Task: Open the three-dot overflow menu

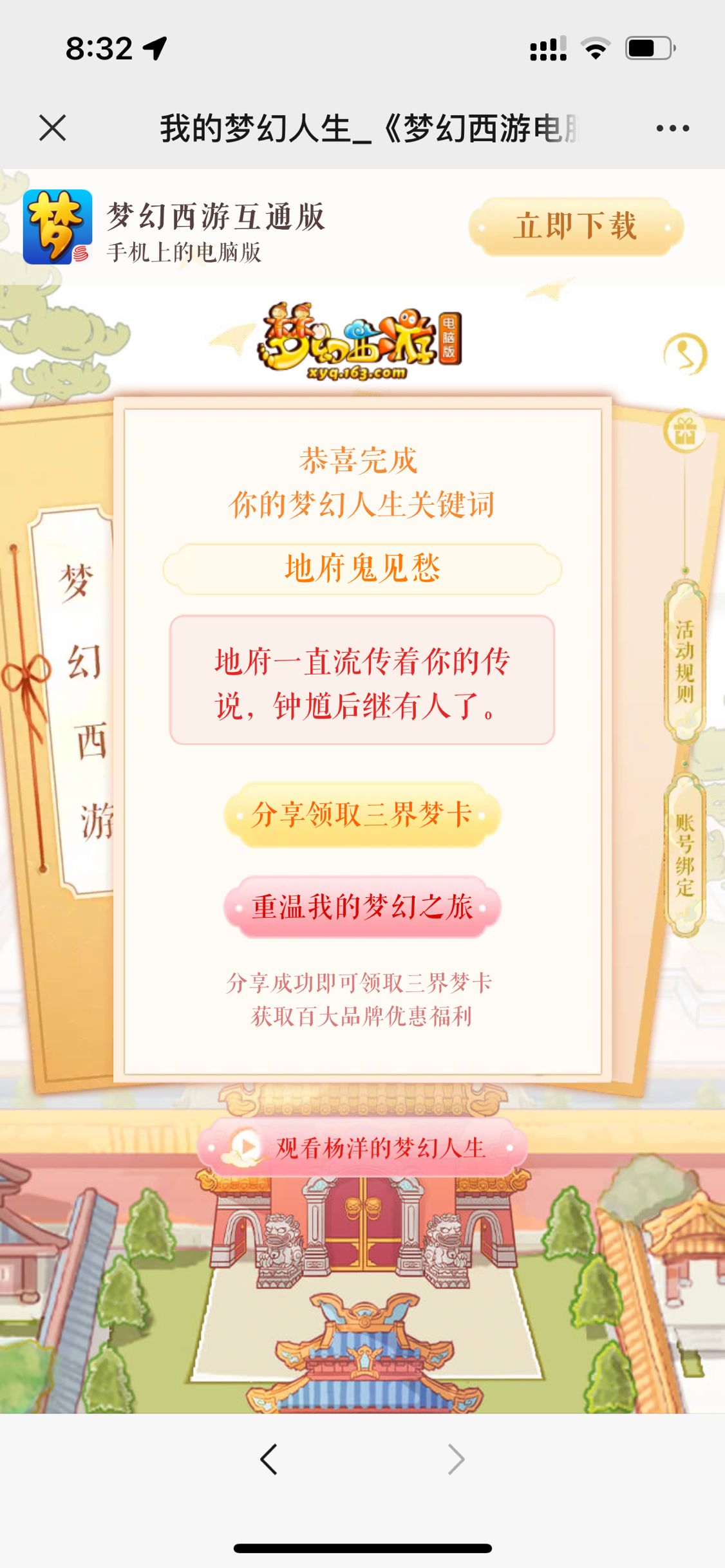Action: (672, 128)
